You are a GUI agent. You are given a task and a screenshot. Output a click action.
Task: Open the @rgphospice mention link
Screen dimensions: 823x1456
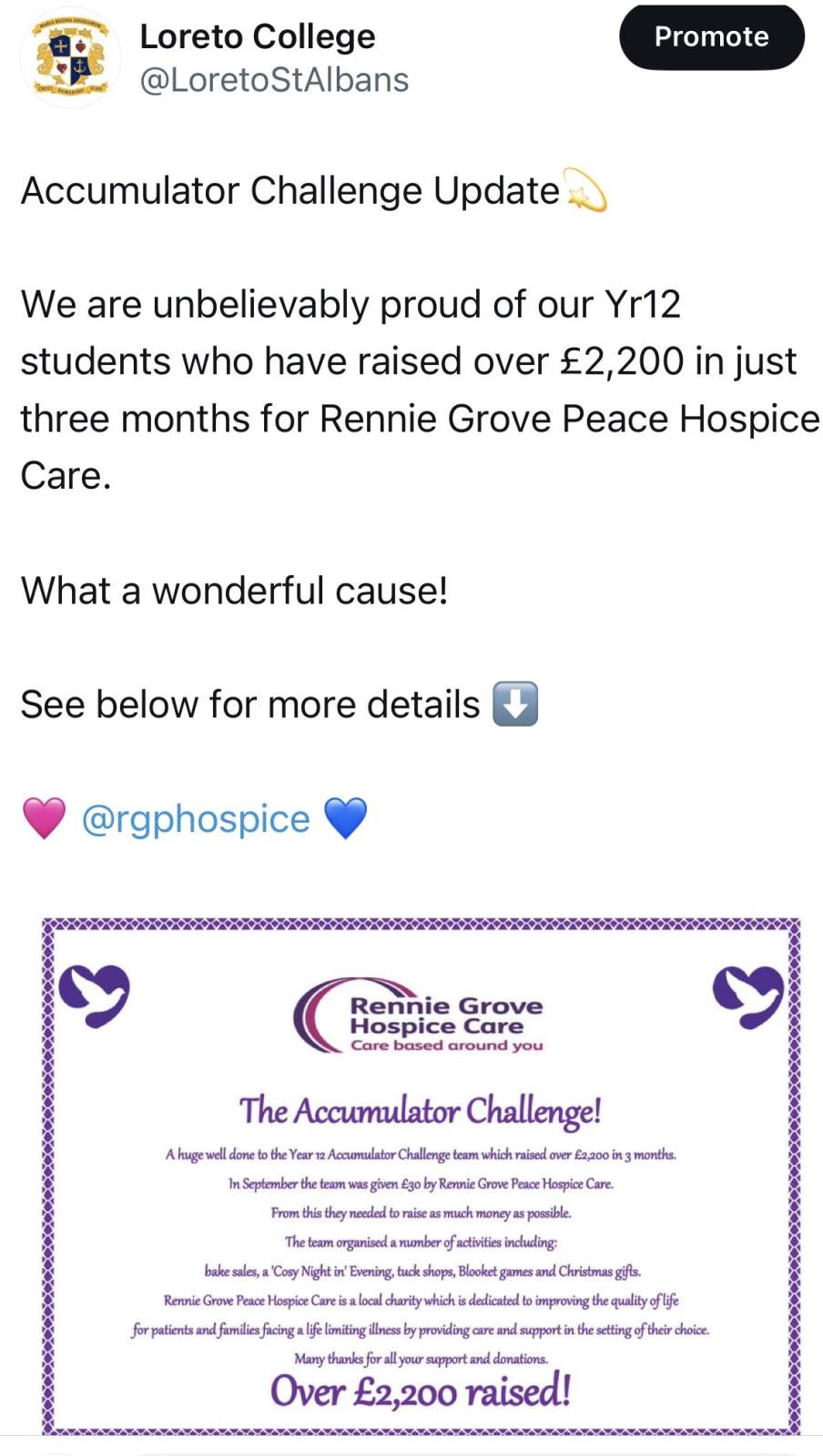pyautogui.click(x=196, y=818)
